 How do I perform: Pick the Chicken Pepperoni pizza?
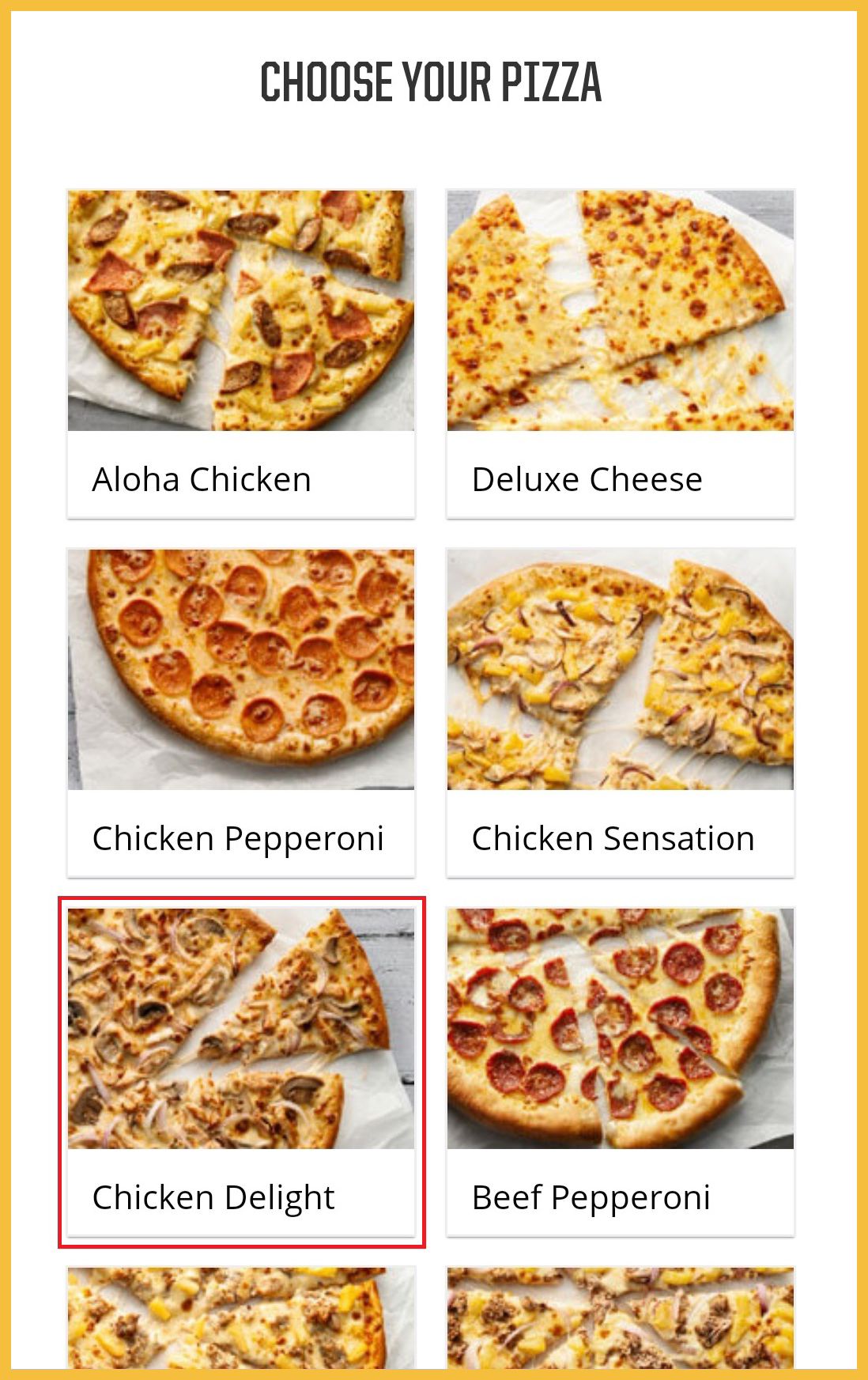tap(241, 713)
